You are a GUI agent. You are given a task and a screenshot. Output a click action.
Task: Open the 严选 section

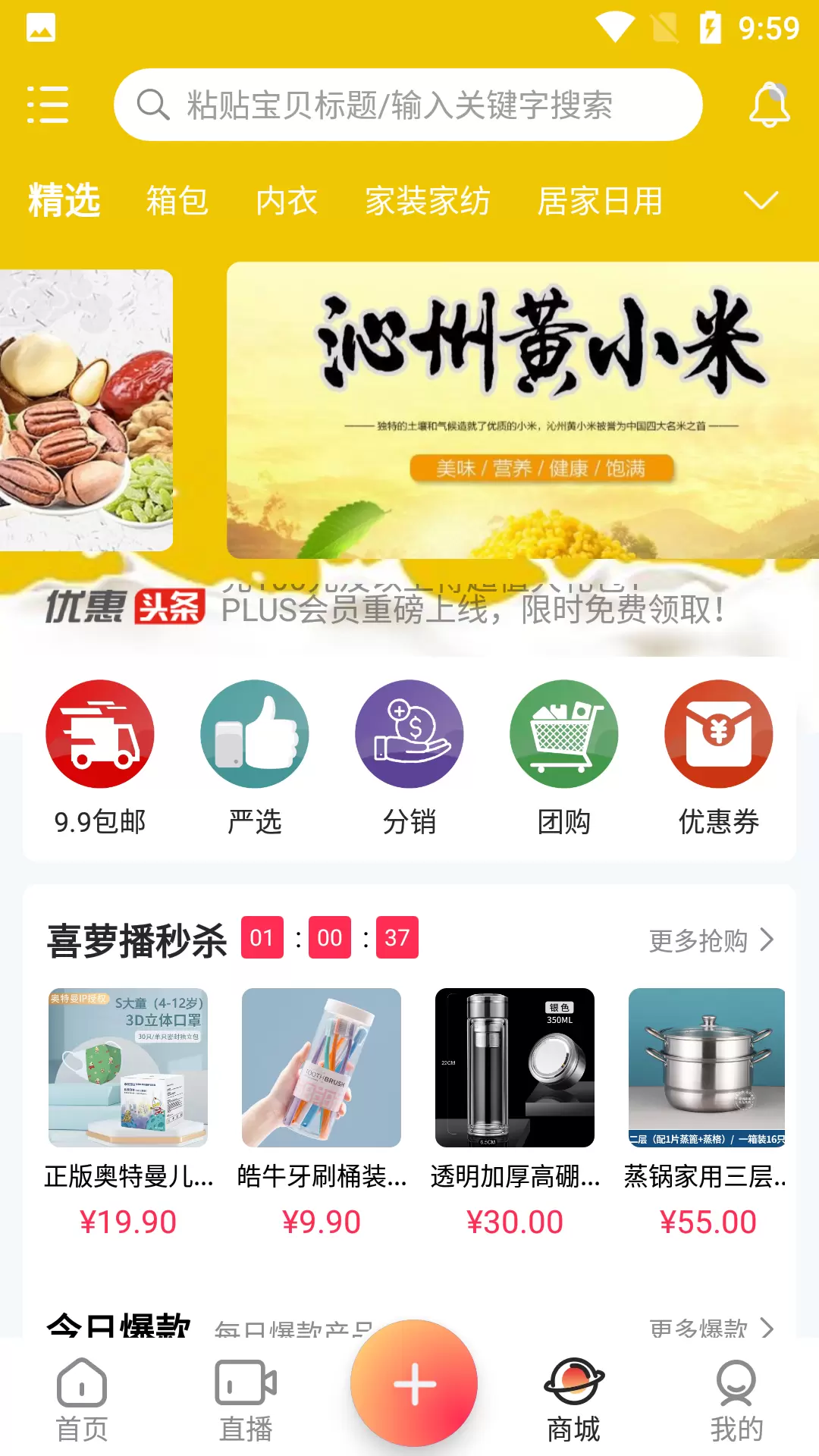[x=255, y=758]
